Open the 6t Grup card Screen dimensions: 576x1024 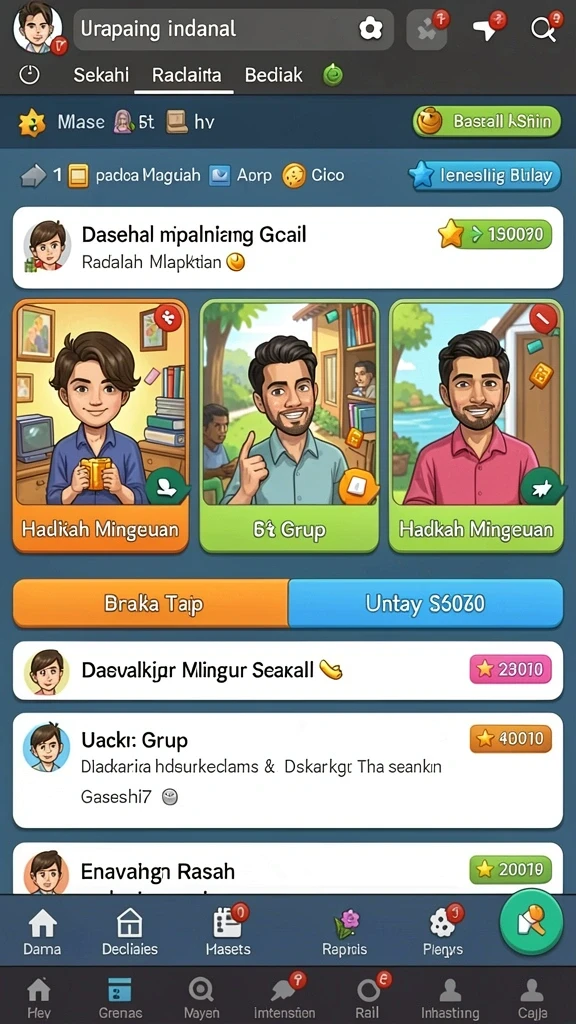pyautogui.click(x=289, y=426)
